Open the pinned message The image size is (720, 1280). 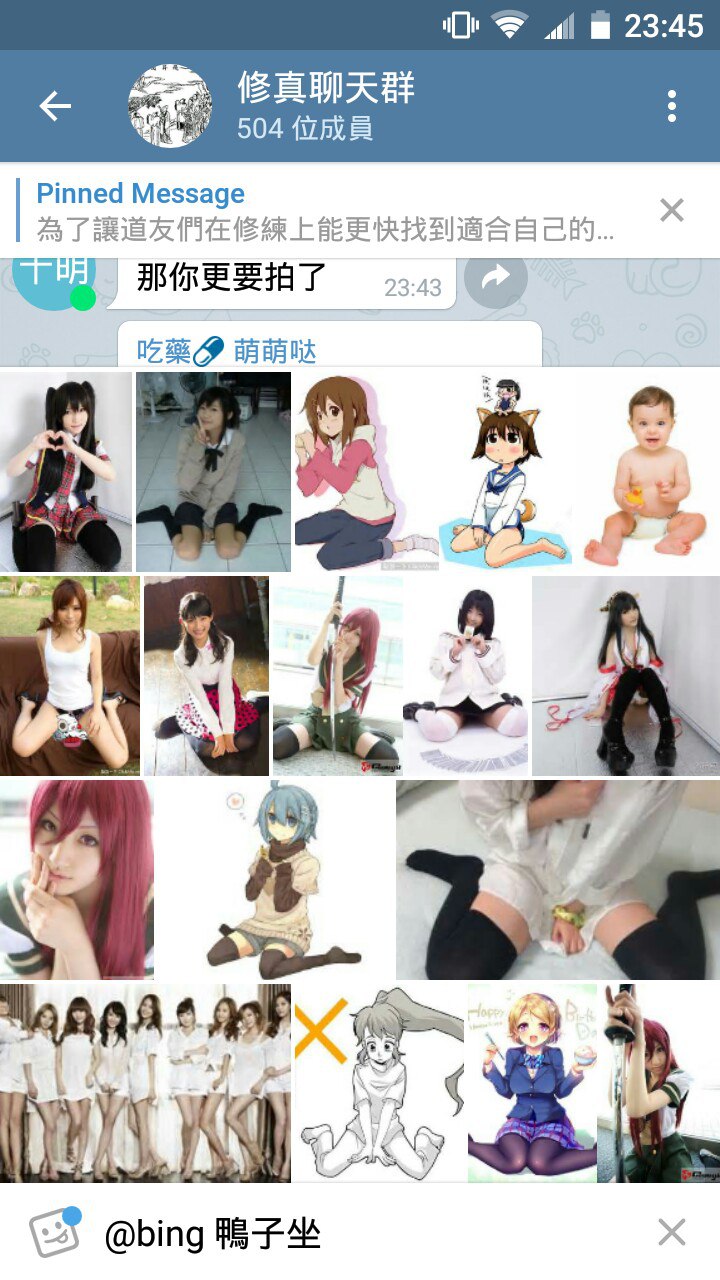point(325,211)
